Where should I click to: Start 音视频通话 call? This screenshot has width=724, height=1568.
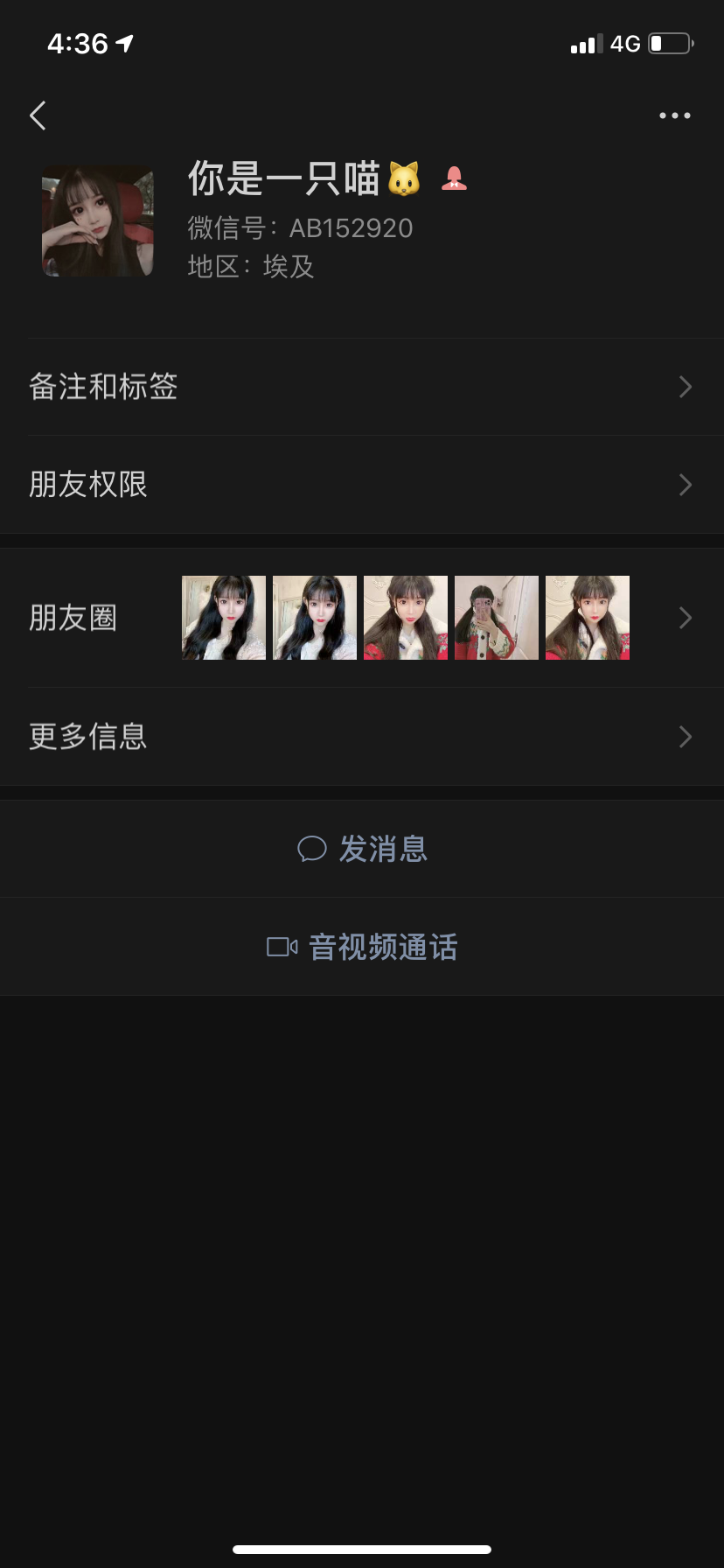tap(362, 947)
